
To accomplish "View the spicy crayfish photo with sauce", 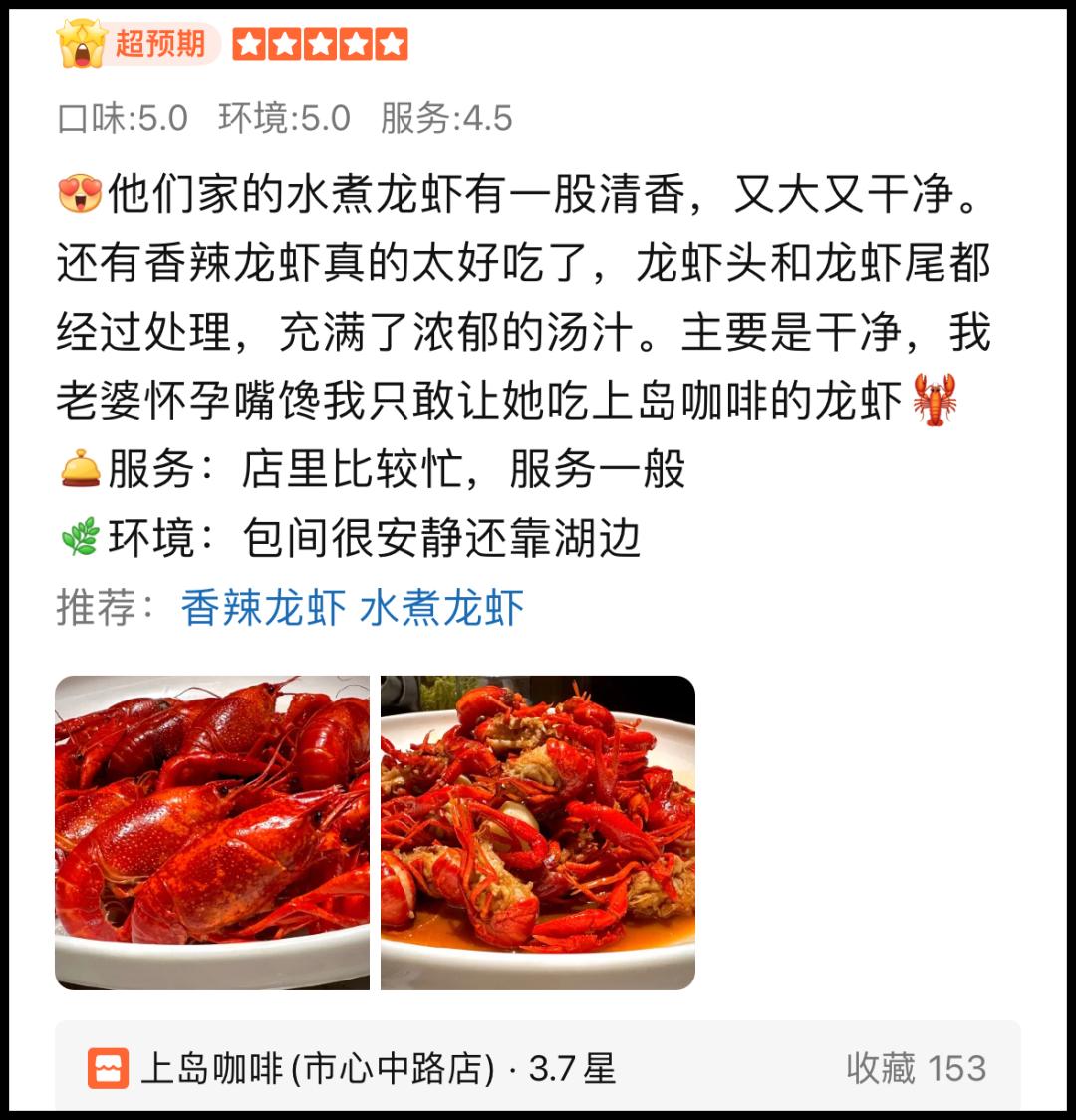I will [x=538, y=832].
